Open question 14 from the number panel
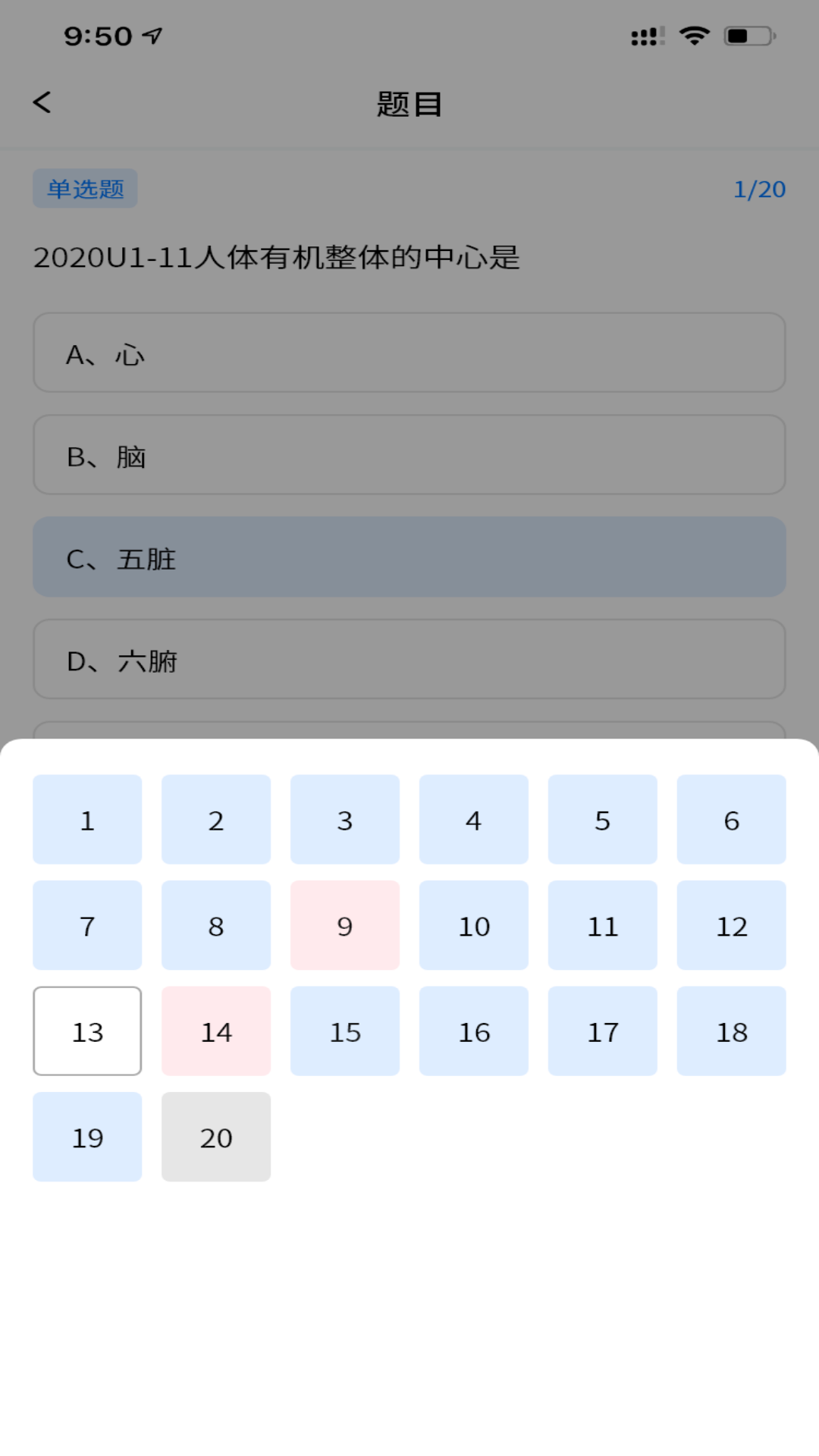This screenshot has height=1456, width=819. click(215, 1031)
